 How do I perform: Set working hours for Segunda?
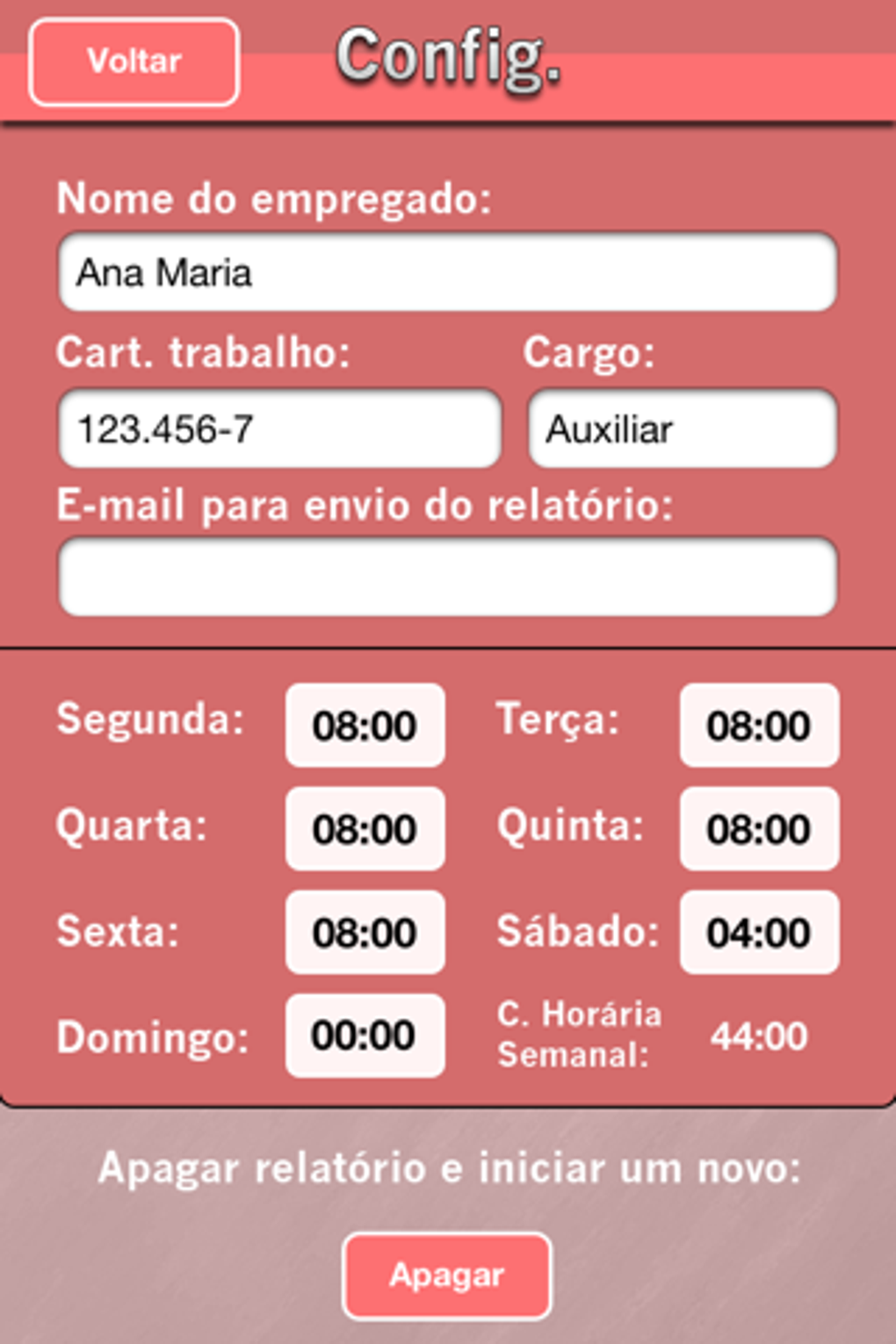tap(365, 726)
